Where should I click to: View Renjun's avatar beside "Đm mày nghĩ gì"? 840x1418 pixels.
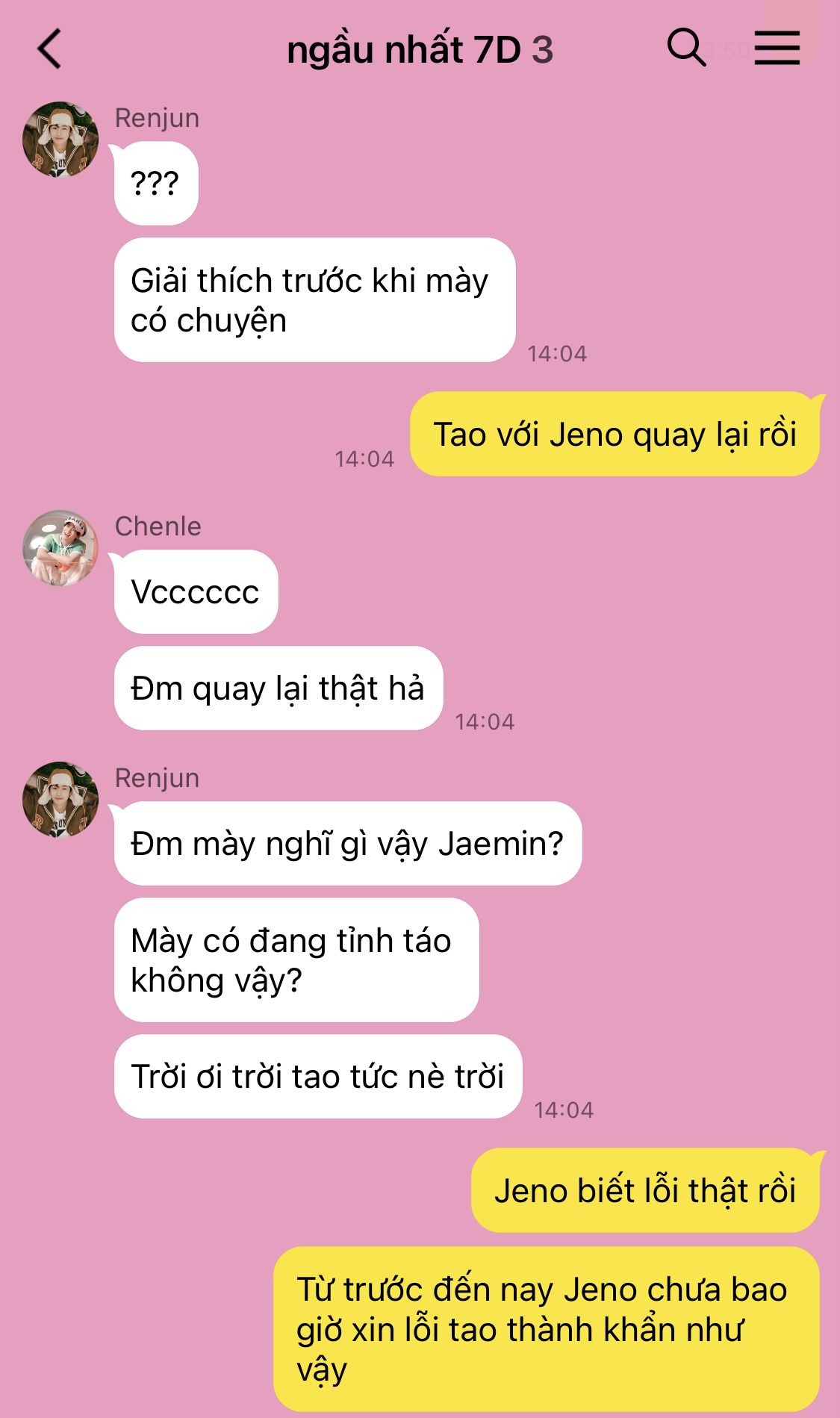pyautogui.click(x=60, y=800)
